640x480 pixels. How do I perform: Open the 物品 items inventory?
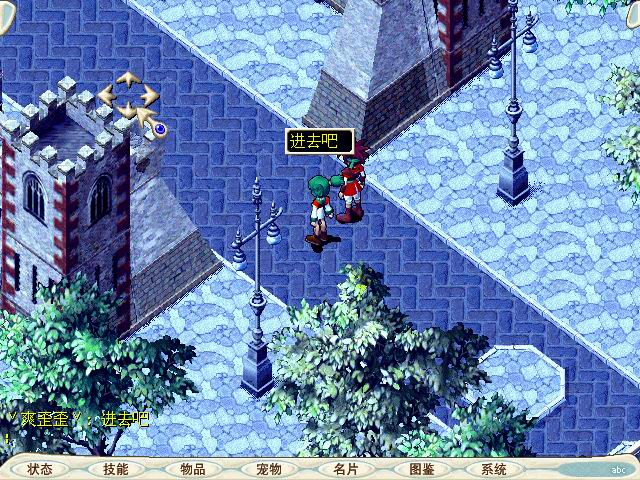[192, 469]
